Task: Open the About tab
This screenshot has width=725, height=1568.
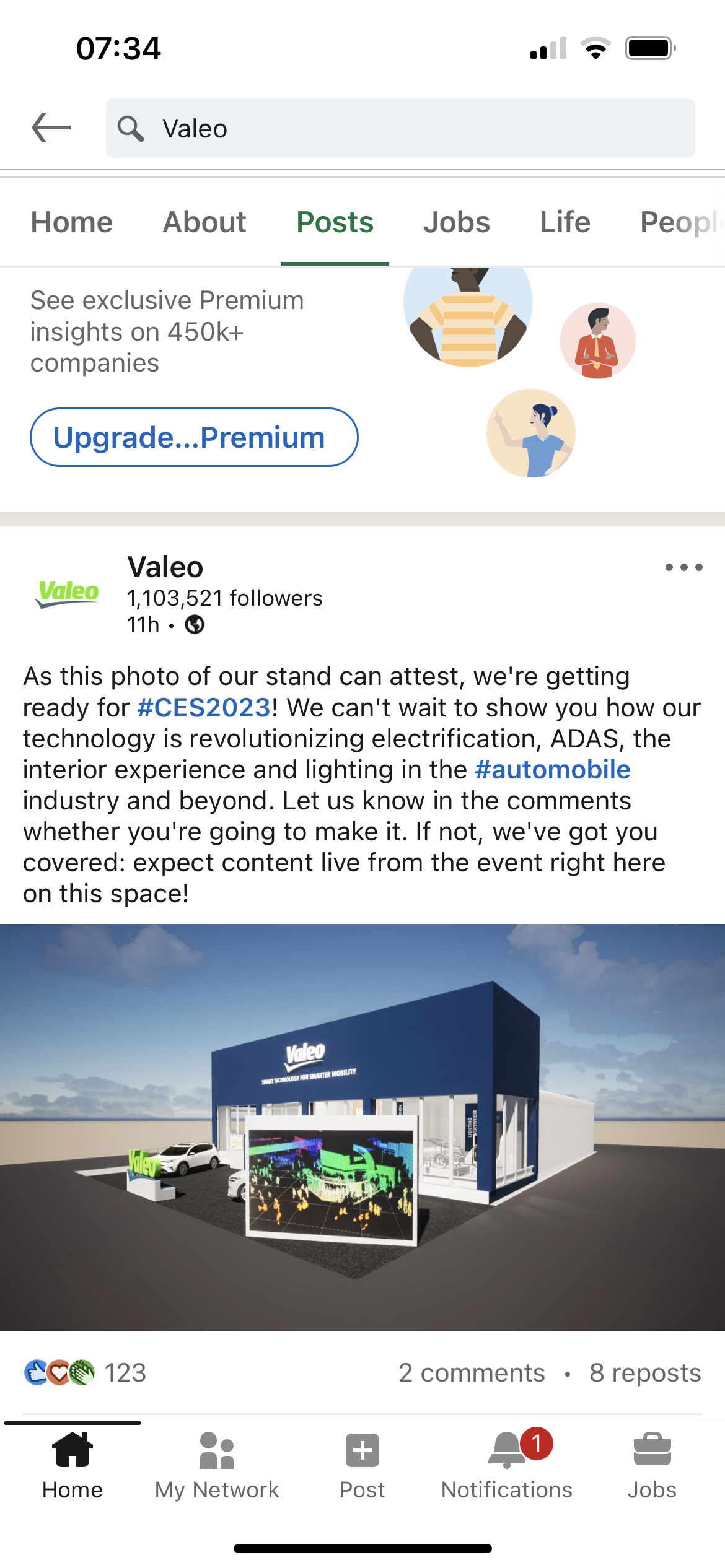Action: 204,222
